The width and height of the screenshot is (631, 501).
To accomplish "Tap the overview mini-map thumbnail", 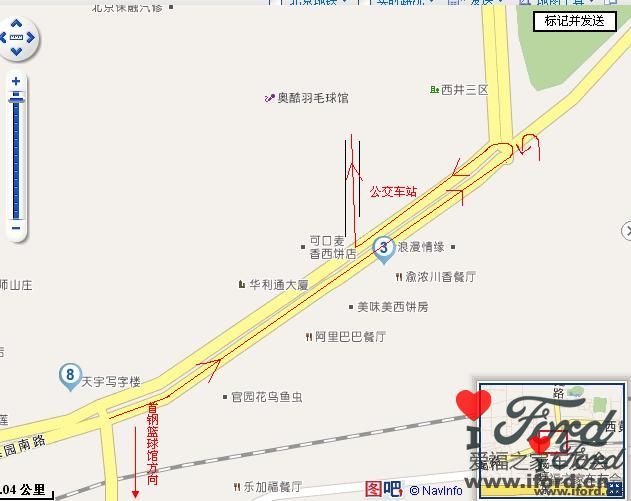I will tap(552, 440).
